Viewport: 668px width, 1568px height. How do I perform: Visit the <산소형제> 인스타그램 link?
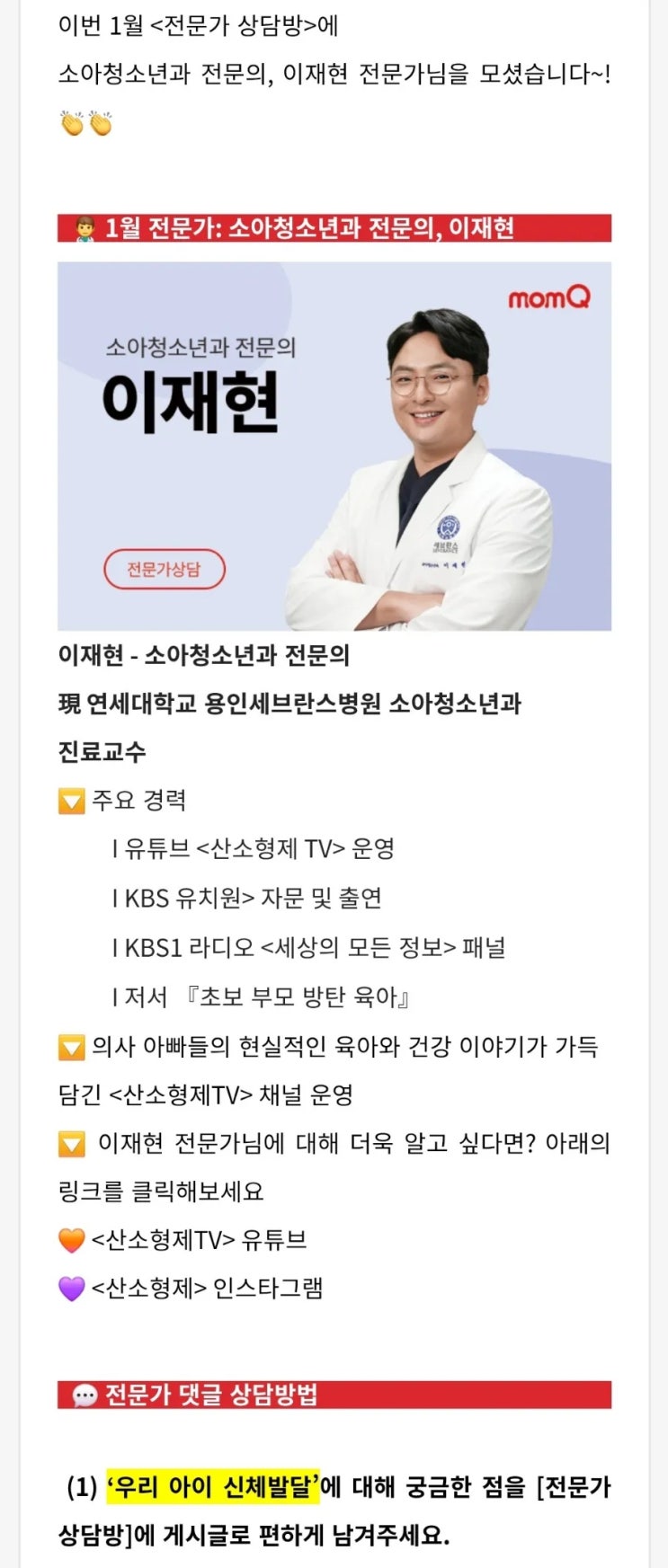tap(207, 1289)
